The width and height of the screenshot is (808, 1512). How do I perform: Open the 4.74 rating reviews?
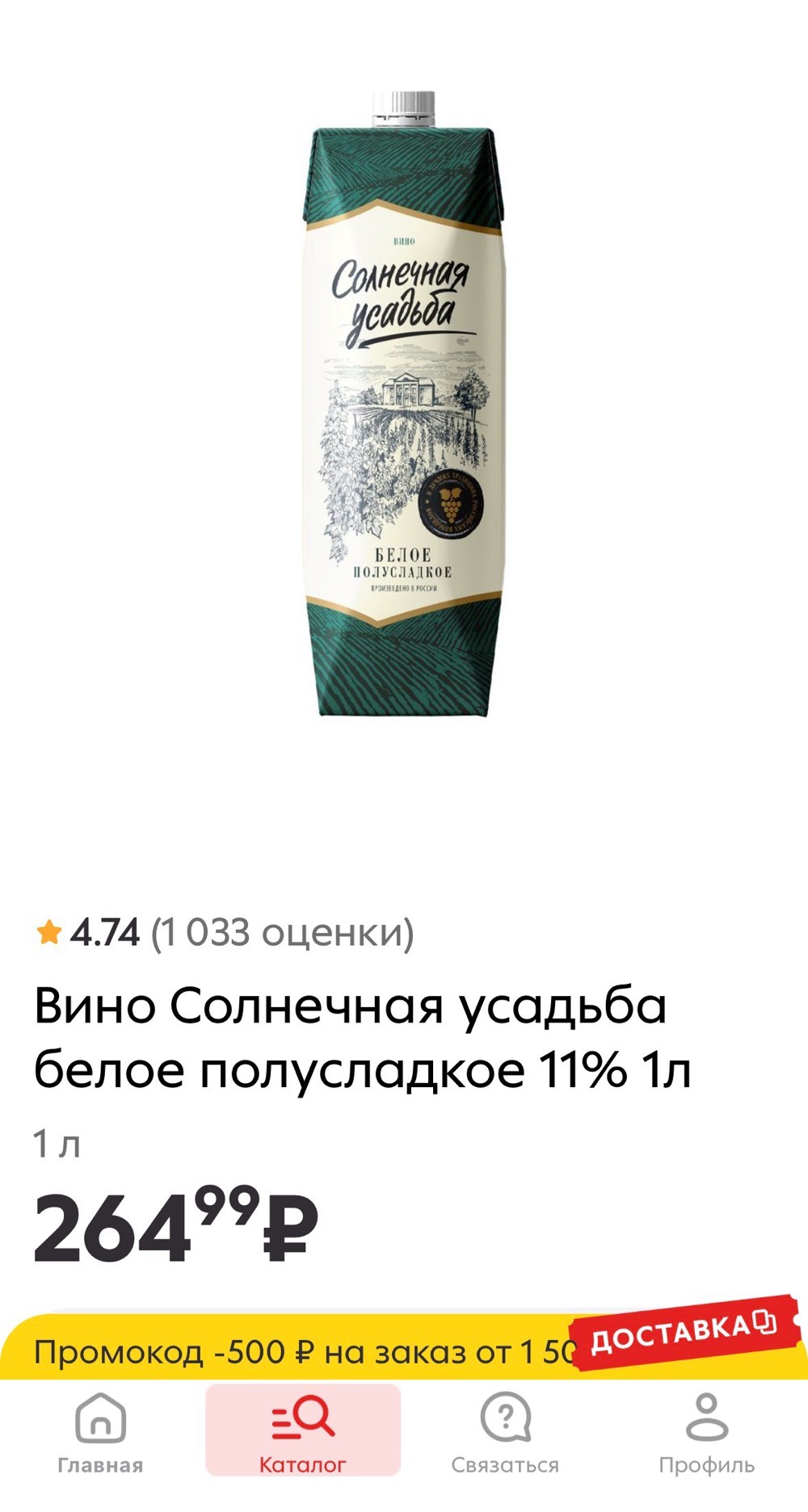(225, 933)
